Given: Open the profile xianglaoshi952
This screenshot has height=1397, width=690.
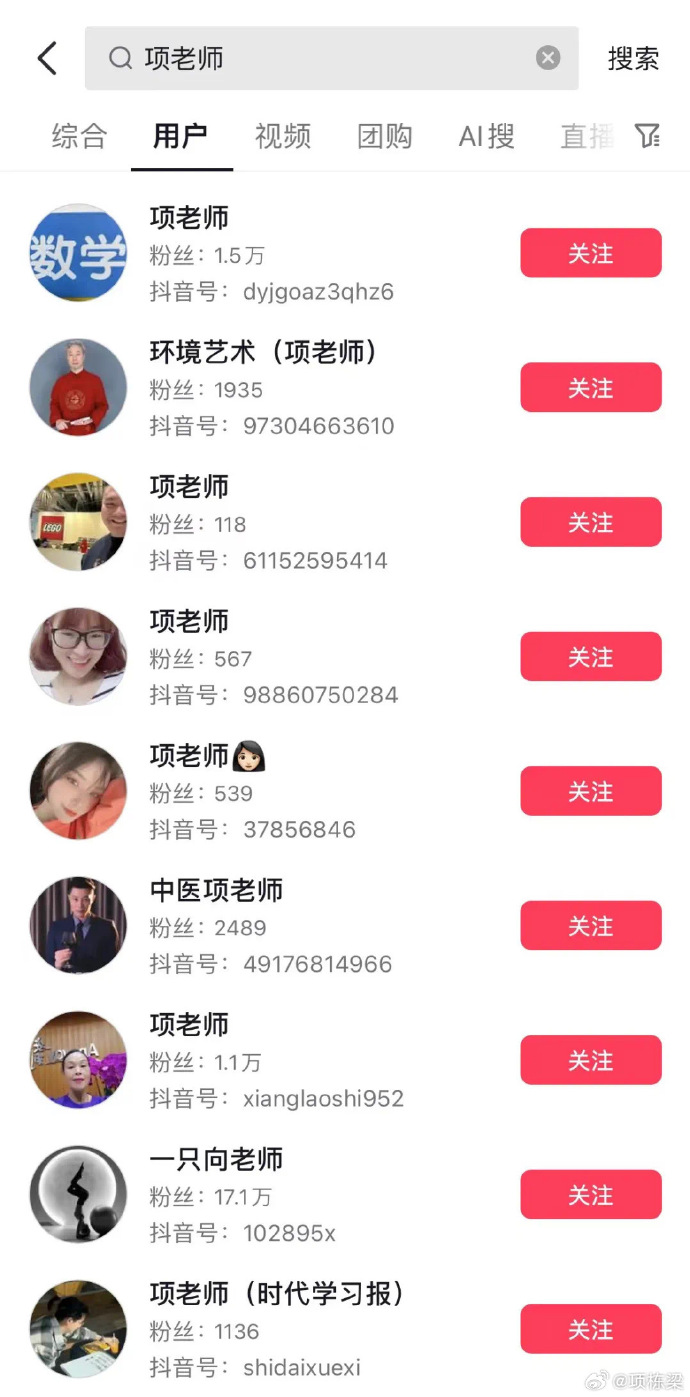Looking at the screenshot, I should click(270, 1060).
